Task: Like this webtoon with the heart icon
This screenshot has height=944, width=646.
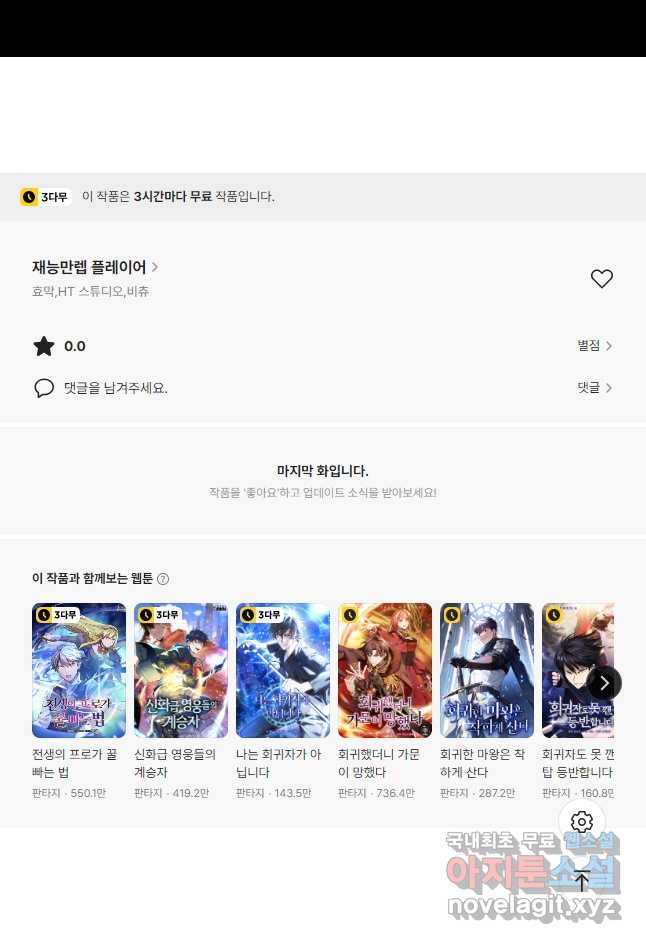Action: pos(601,279)
